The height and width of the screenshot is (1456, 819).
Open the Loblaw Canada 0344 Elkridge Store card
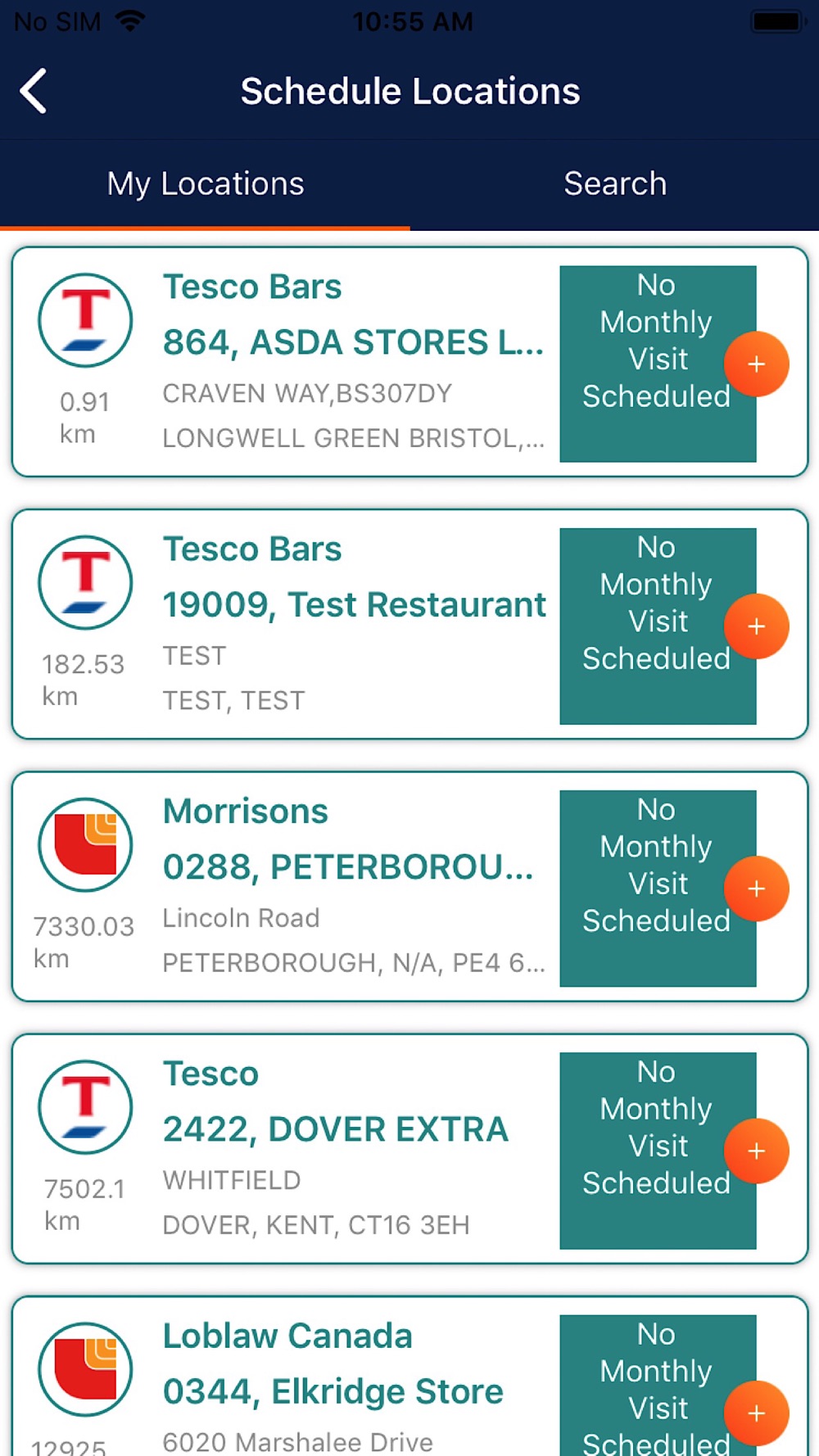[x=409, y=1376]
